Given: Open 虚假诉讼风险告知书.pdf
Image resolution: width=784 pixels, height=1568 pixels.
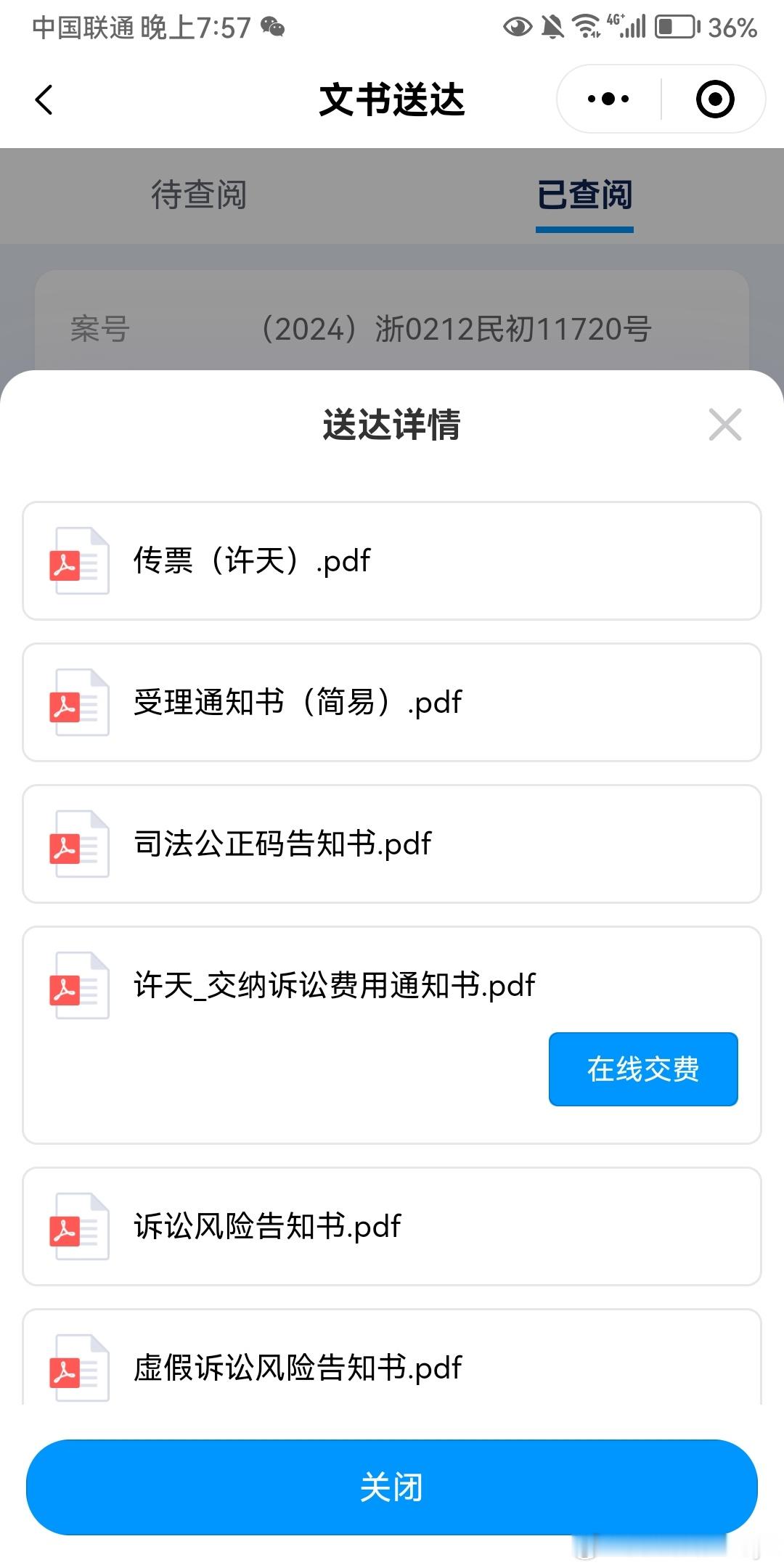Looking at the screenshot, I should click(x=392, y=1357).
